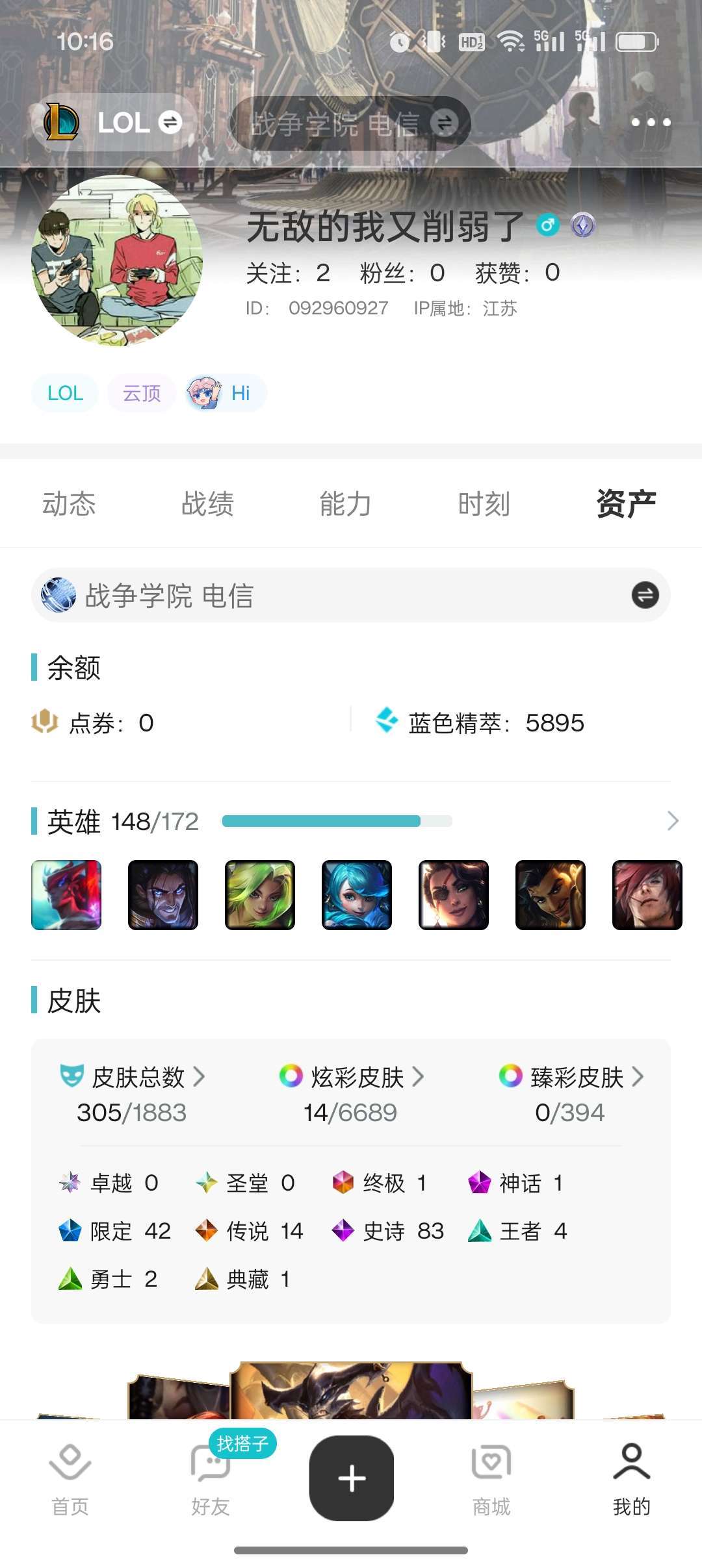Image resolution: width=702 pixels, height=1568 pixels.
Task: Open the first hero portrait thumbnail
Action: coord(66,896)
